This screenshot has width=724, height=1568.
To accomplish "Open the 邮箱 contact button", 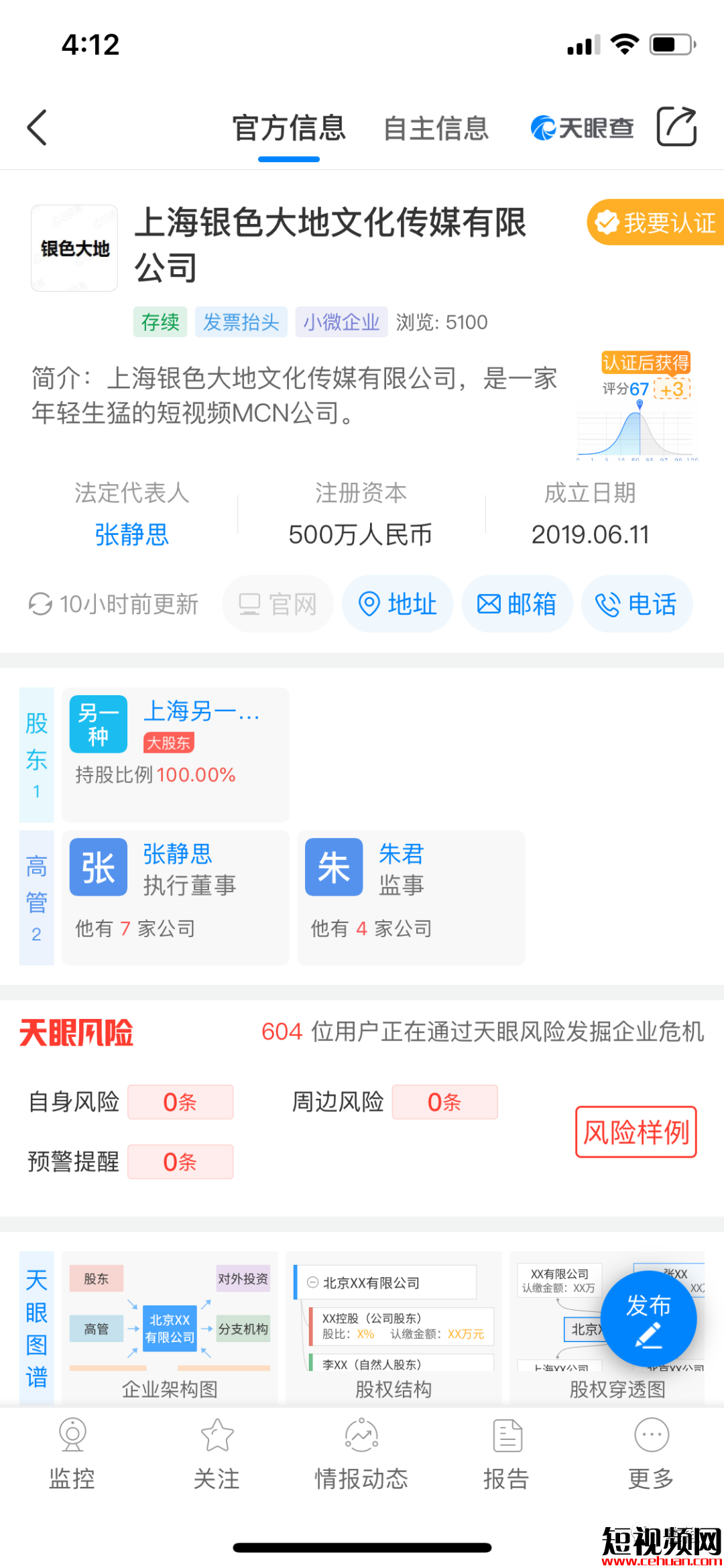I will tap(517, 604).
